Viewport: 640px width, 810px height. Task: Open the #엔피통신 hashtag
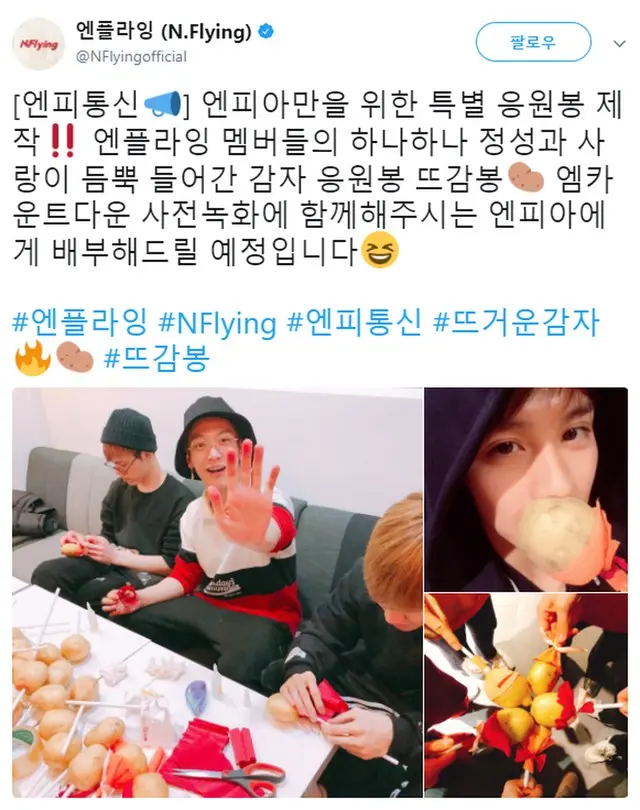click(354, 322)
